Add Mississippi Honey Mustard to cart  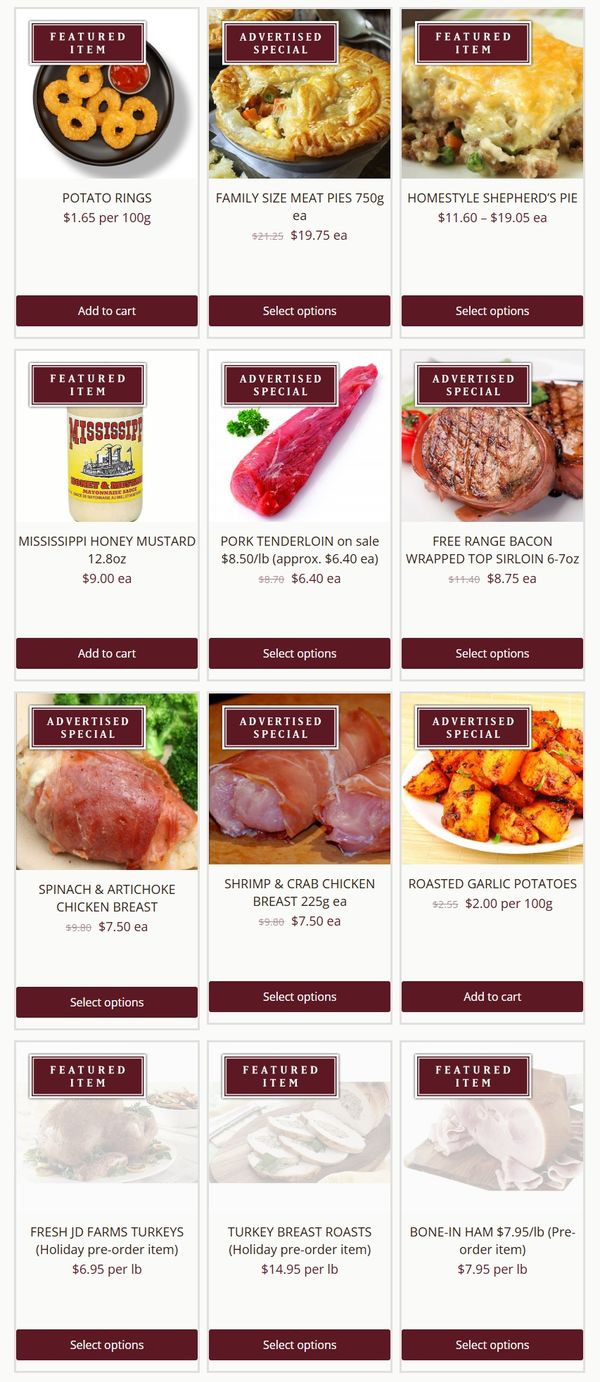click(107, 654)
